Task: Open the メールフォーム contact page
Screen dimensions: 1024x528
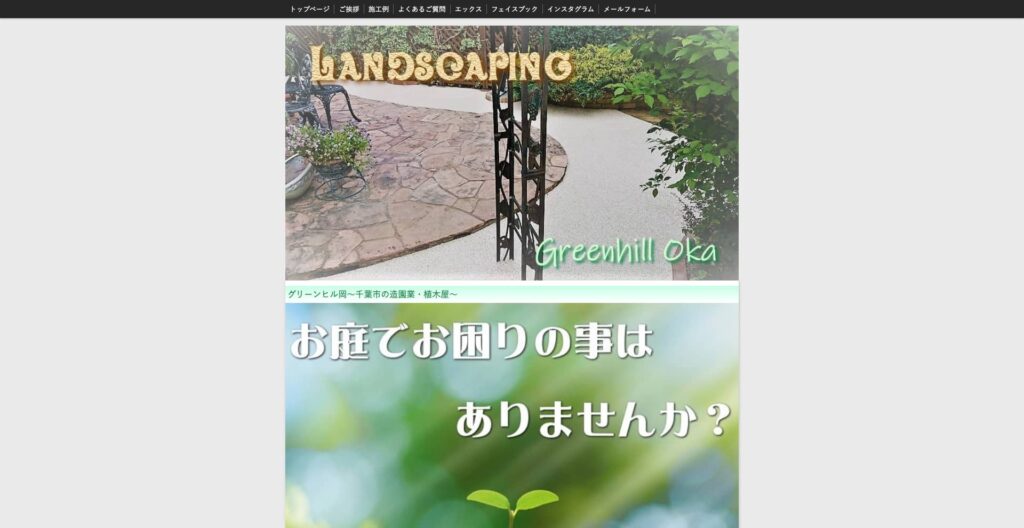Action: click(x=627, y=9)
